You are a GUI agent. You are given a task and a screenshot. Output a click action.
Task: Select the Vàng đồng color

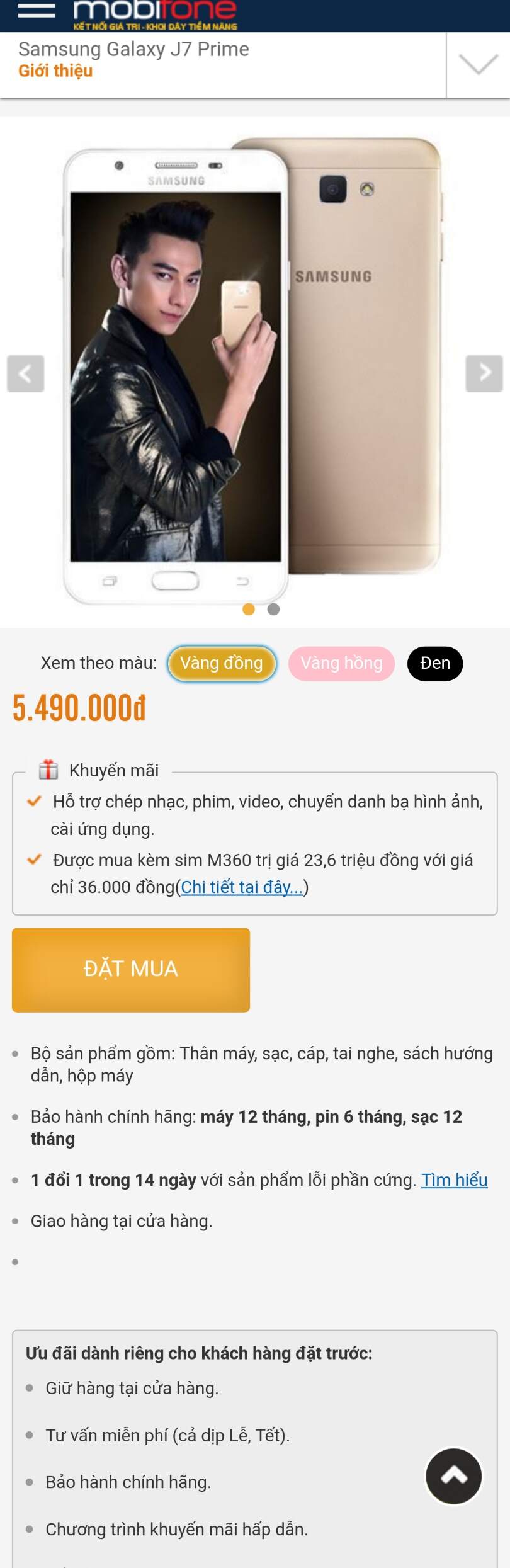click(222, 663)
